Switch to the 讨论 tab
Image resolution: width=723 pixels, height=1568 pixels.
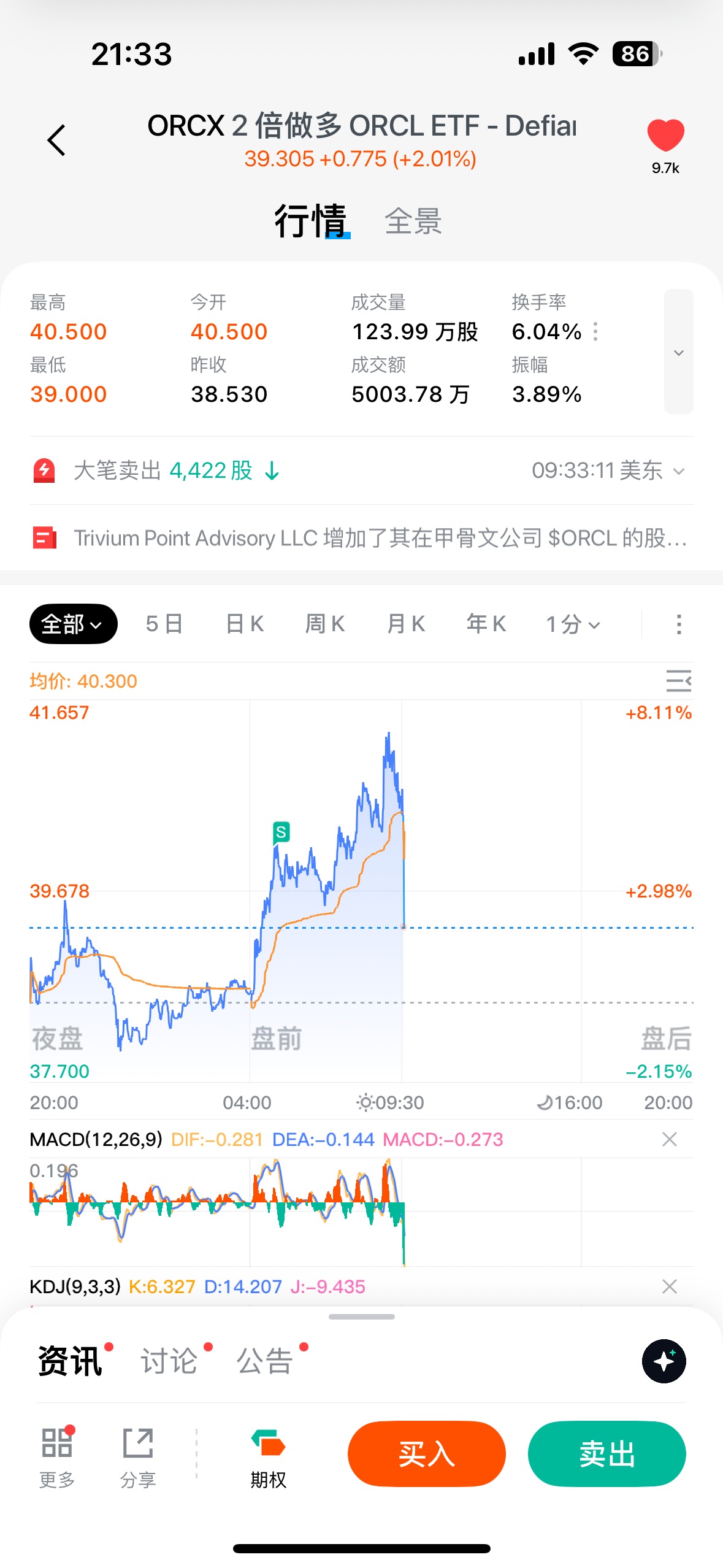169,1361
